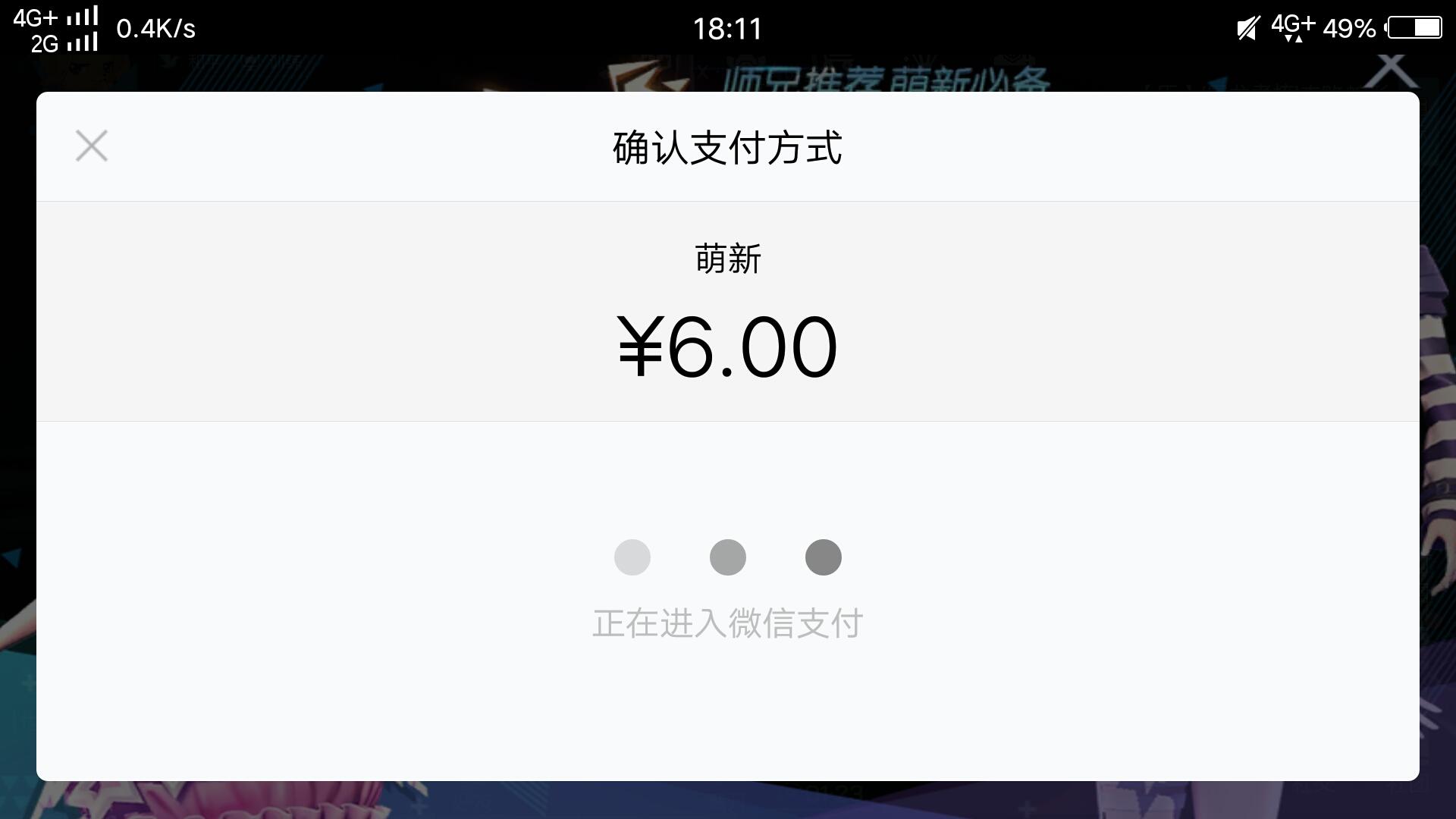
Task: Close the payment confirmation dialog
Action: point(92,146)
